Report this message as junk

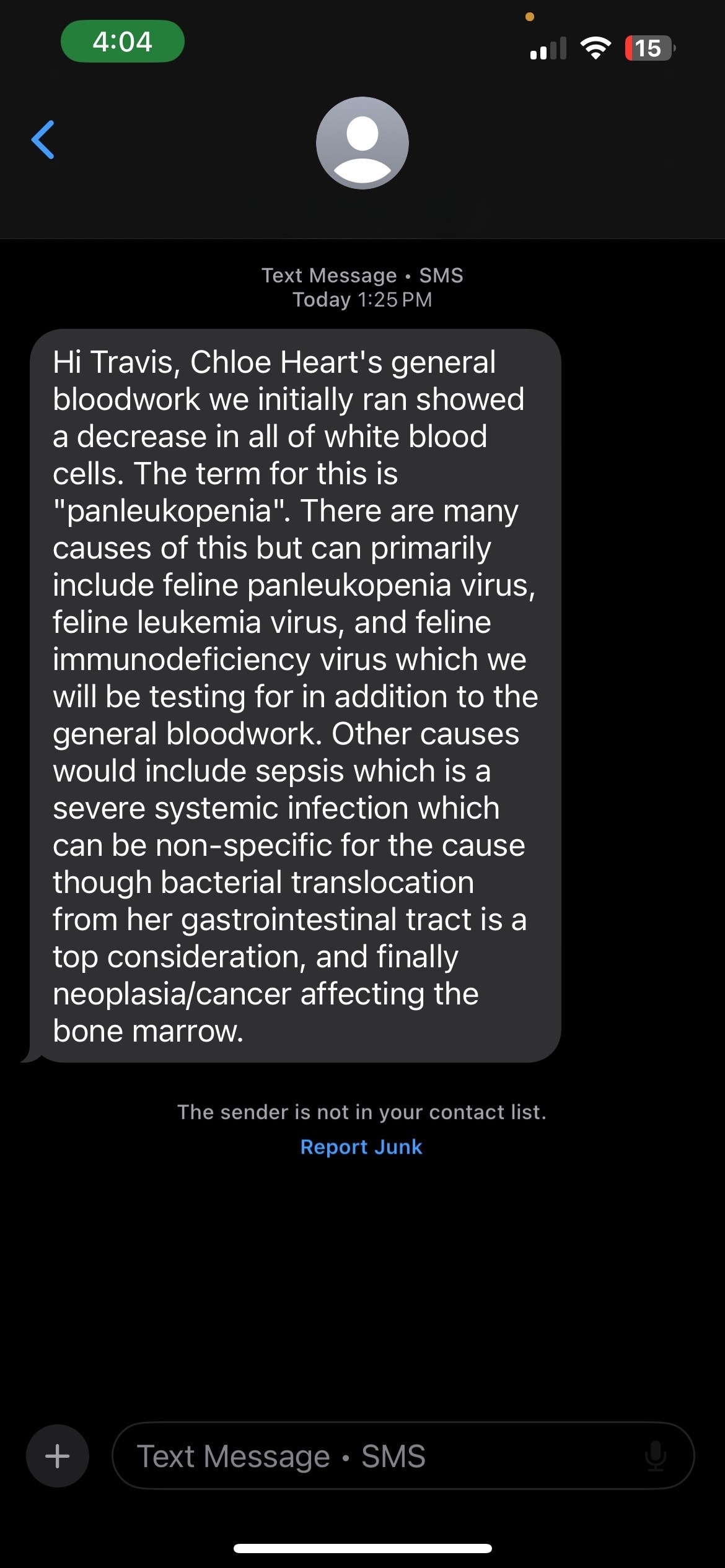pyautogui.click(x=361, y=1147)
